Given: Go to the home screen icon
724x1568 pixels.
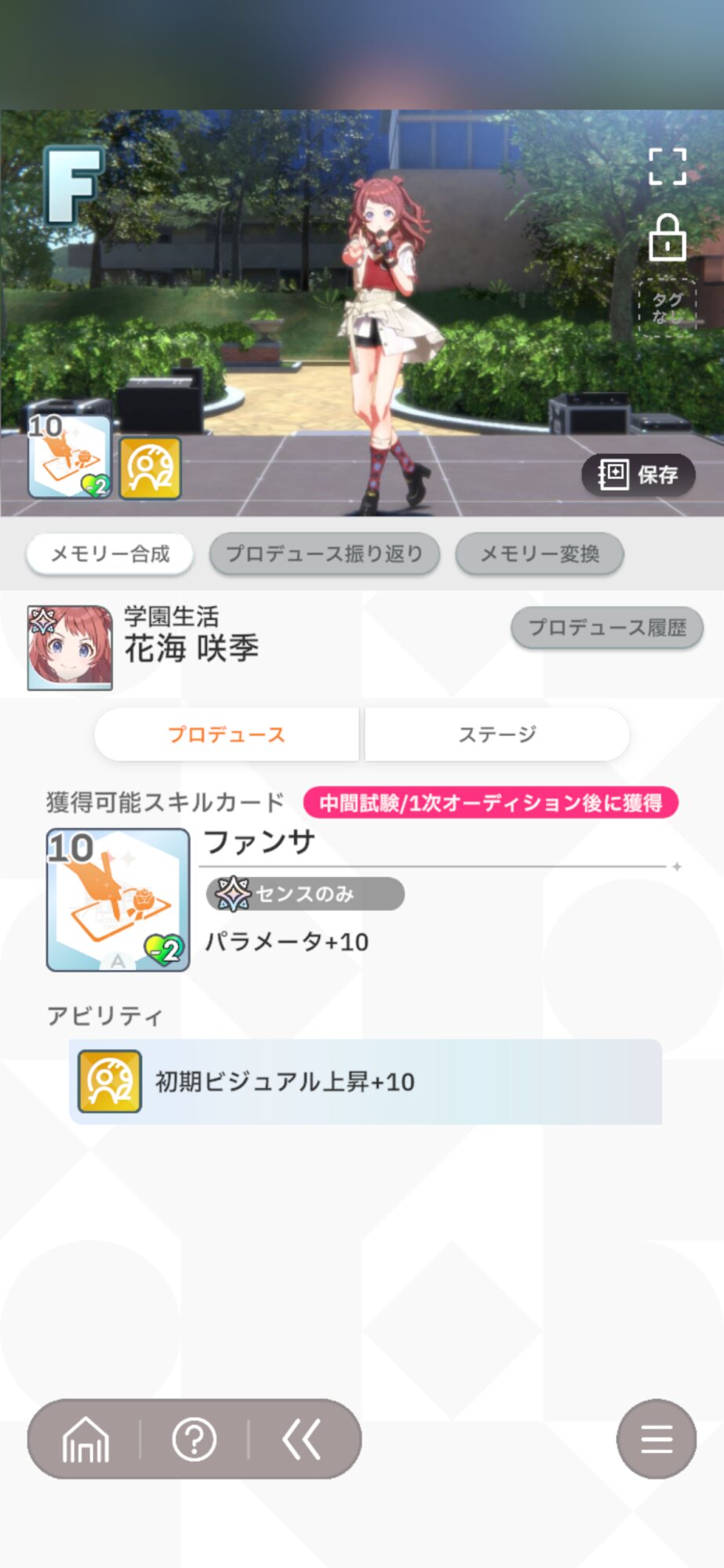Looking at the screenshot, I should (85, 1439).
